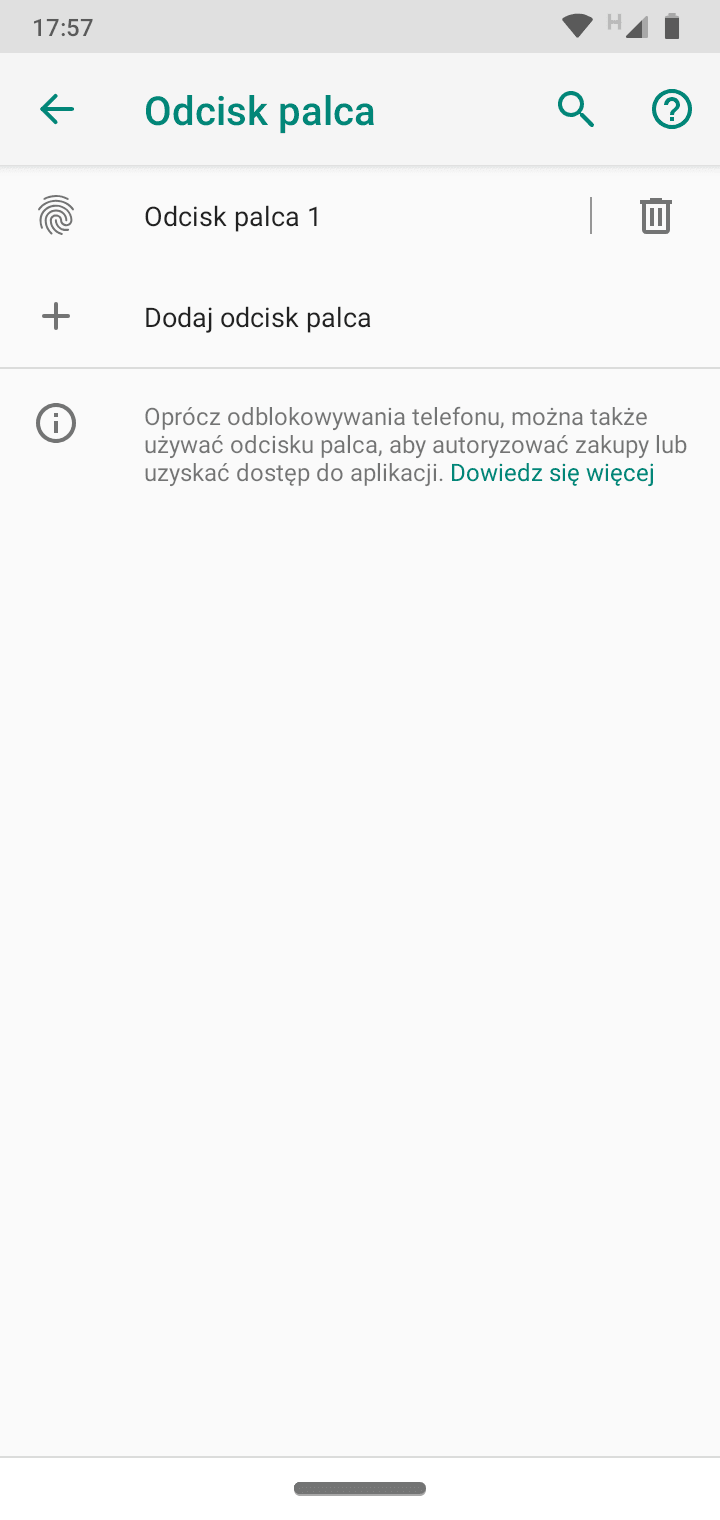Delete Odcisk palca 1 with trash icon
The image size is (720, 1520).
(x=656, y=216)
